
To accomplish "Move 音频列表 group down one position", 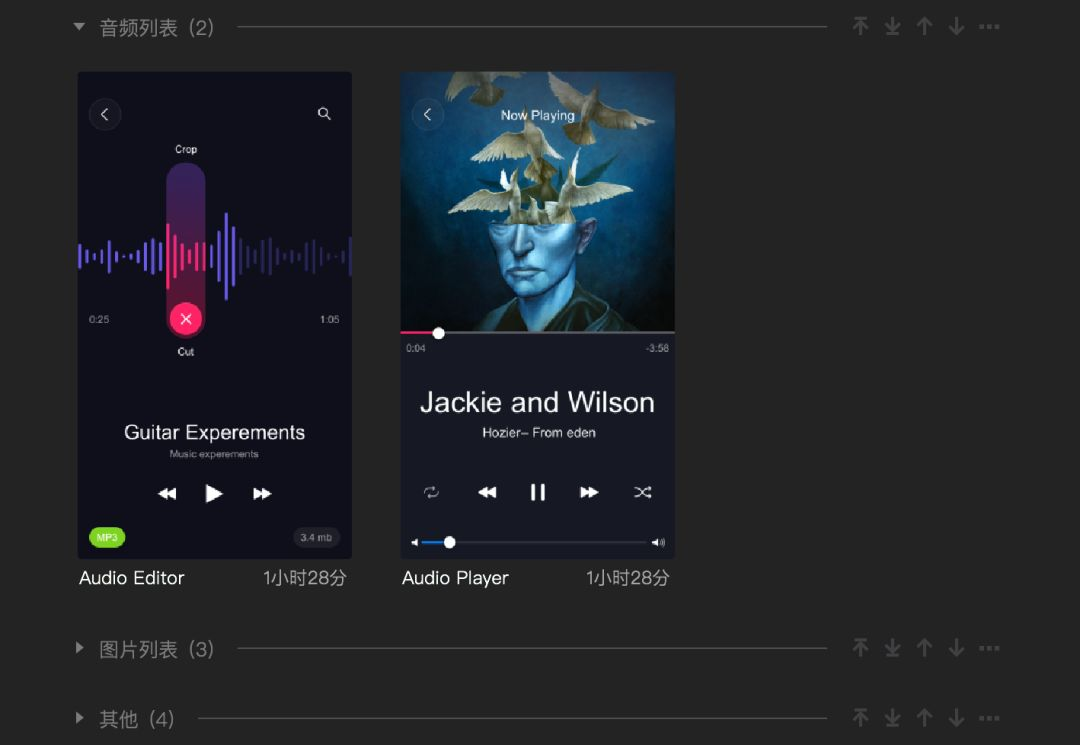I will (x=956, y=27).
